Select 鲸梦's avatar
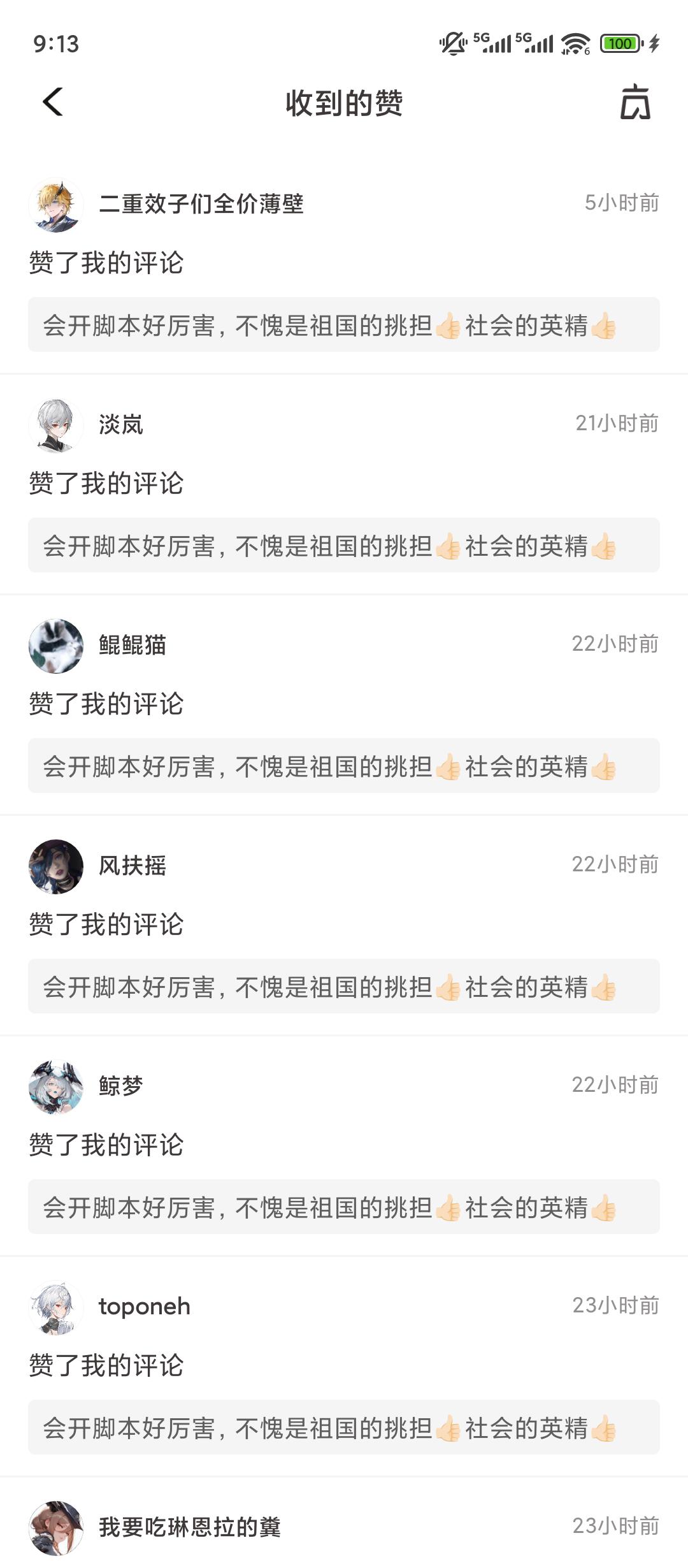 pyautogui.click(x=56, y=1087)
